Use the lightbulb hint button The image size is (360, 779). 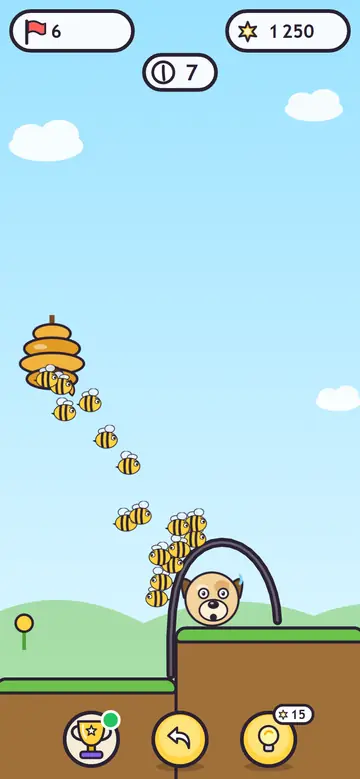[x=269, y=739]
